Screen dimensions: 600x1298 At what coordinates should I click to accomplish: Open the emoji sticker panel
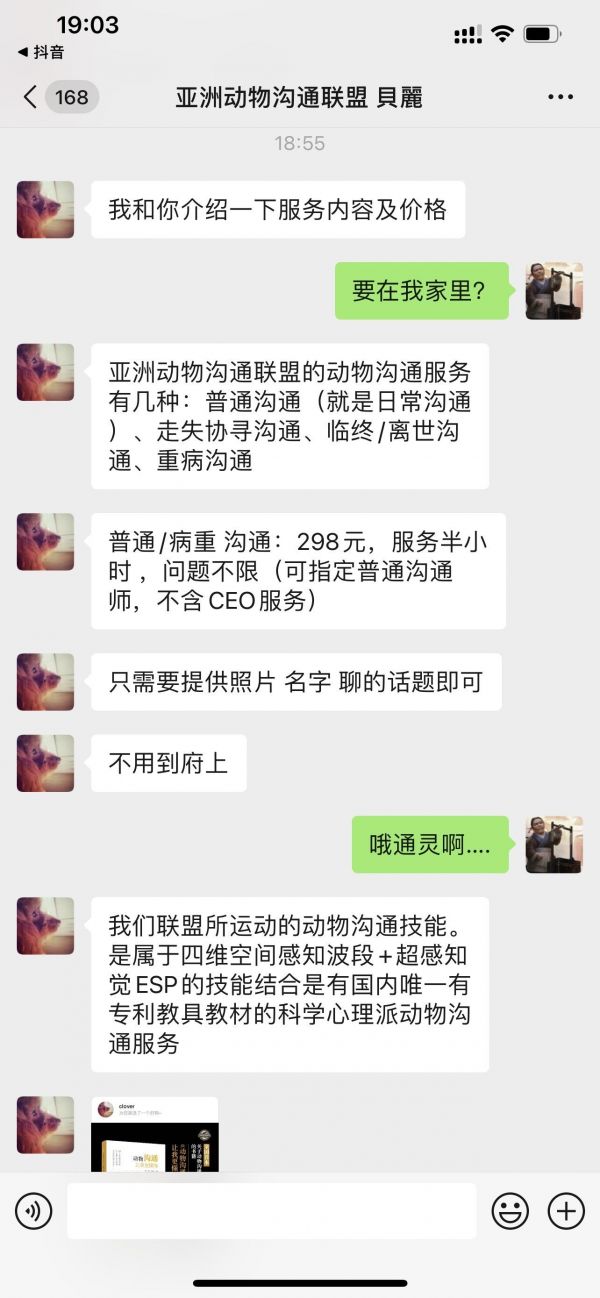(510, 1211)
